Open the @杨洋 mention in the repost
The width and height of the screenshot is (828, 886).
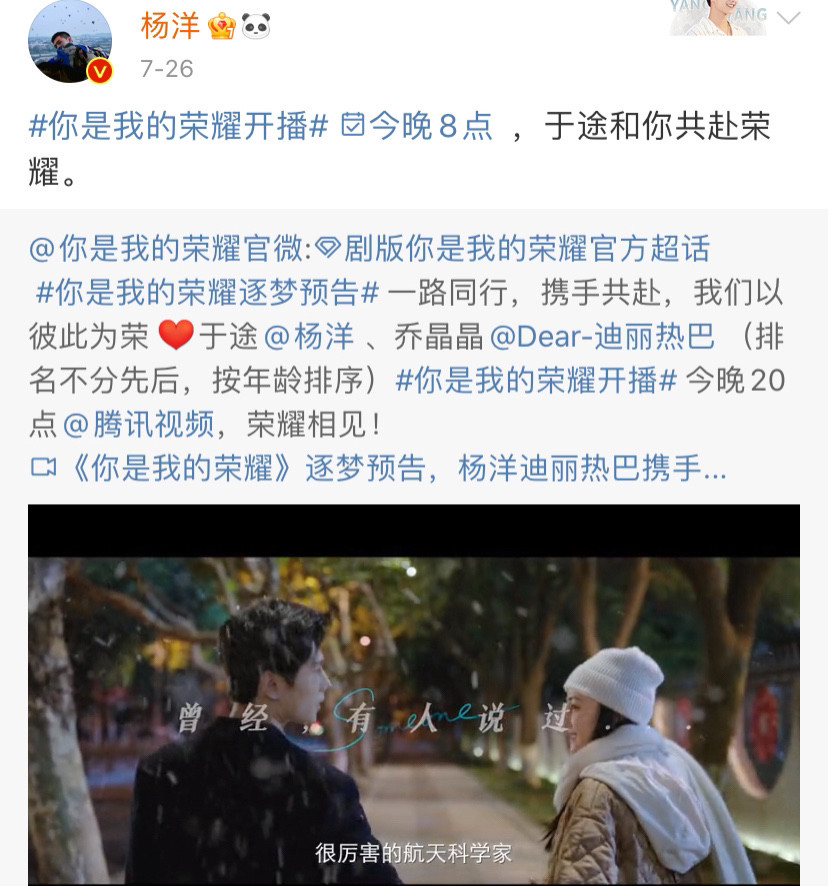(x=308, y=337)
